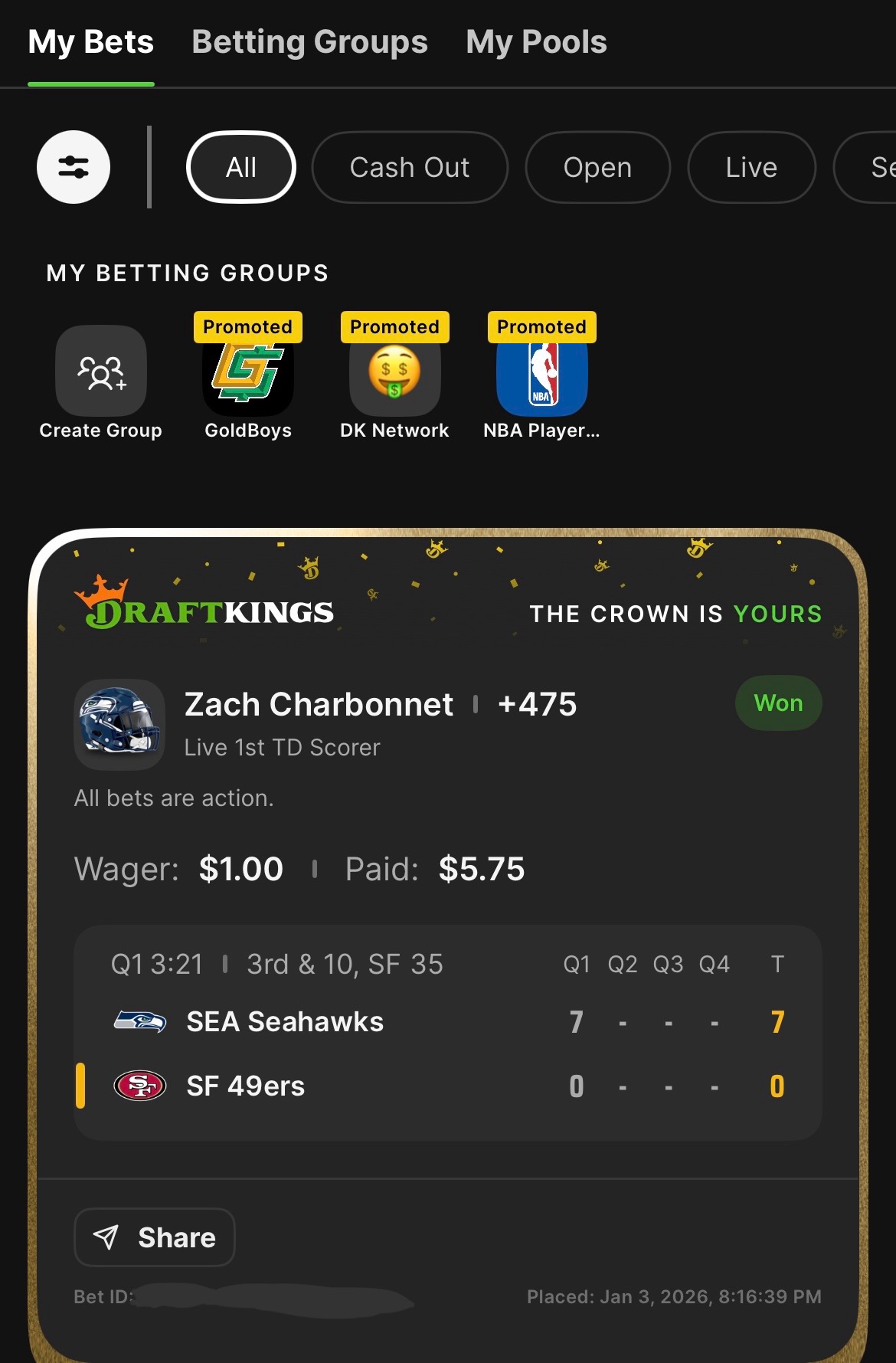Switch to My Pools tab
The height and width of the screenshot is (1363, 896).
536,42
